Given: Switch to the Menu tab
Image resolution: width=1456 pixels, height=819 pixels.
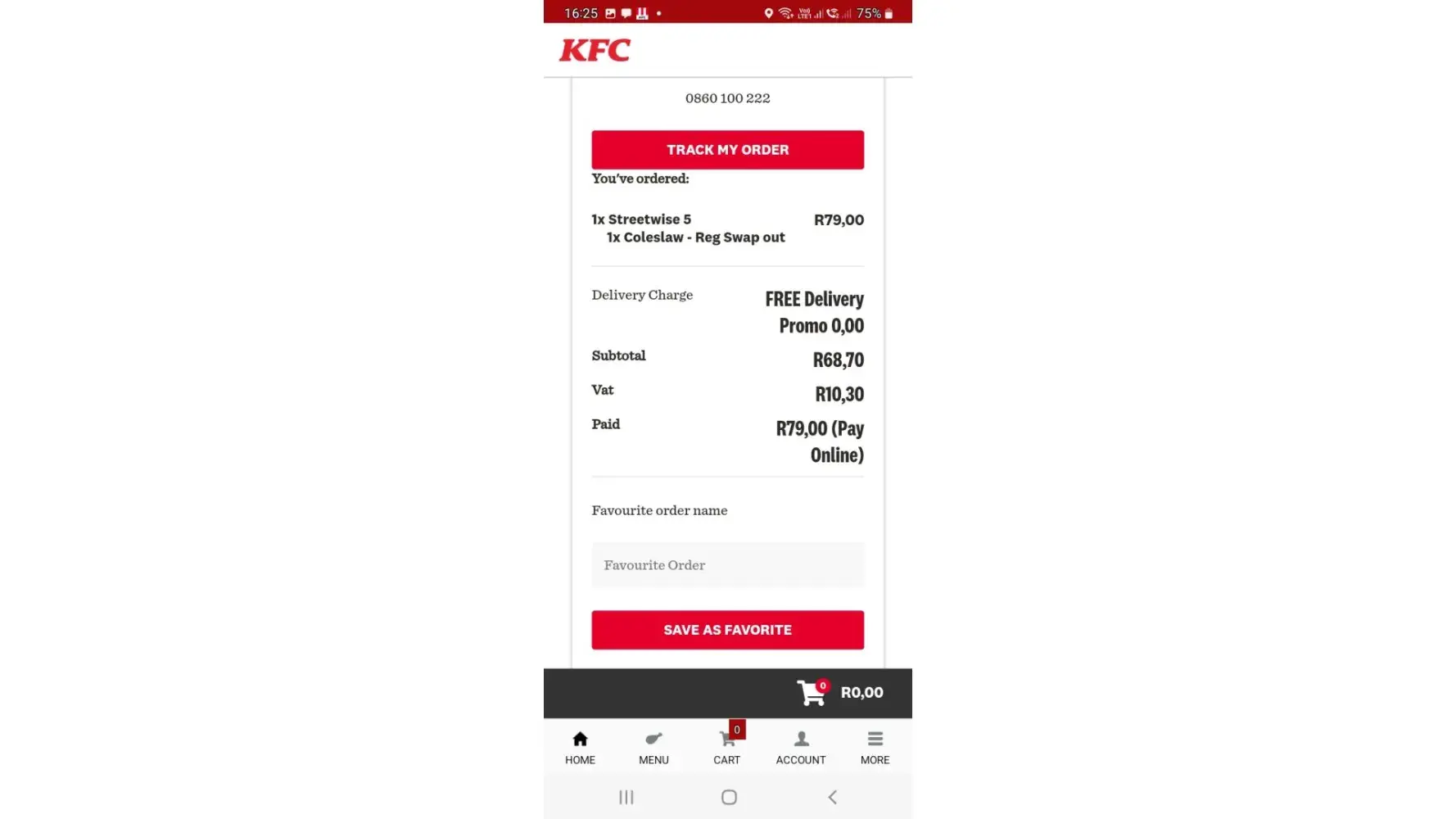Looking at the screenshot, I should [653, 748].
